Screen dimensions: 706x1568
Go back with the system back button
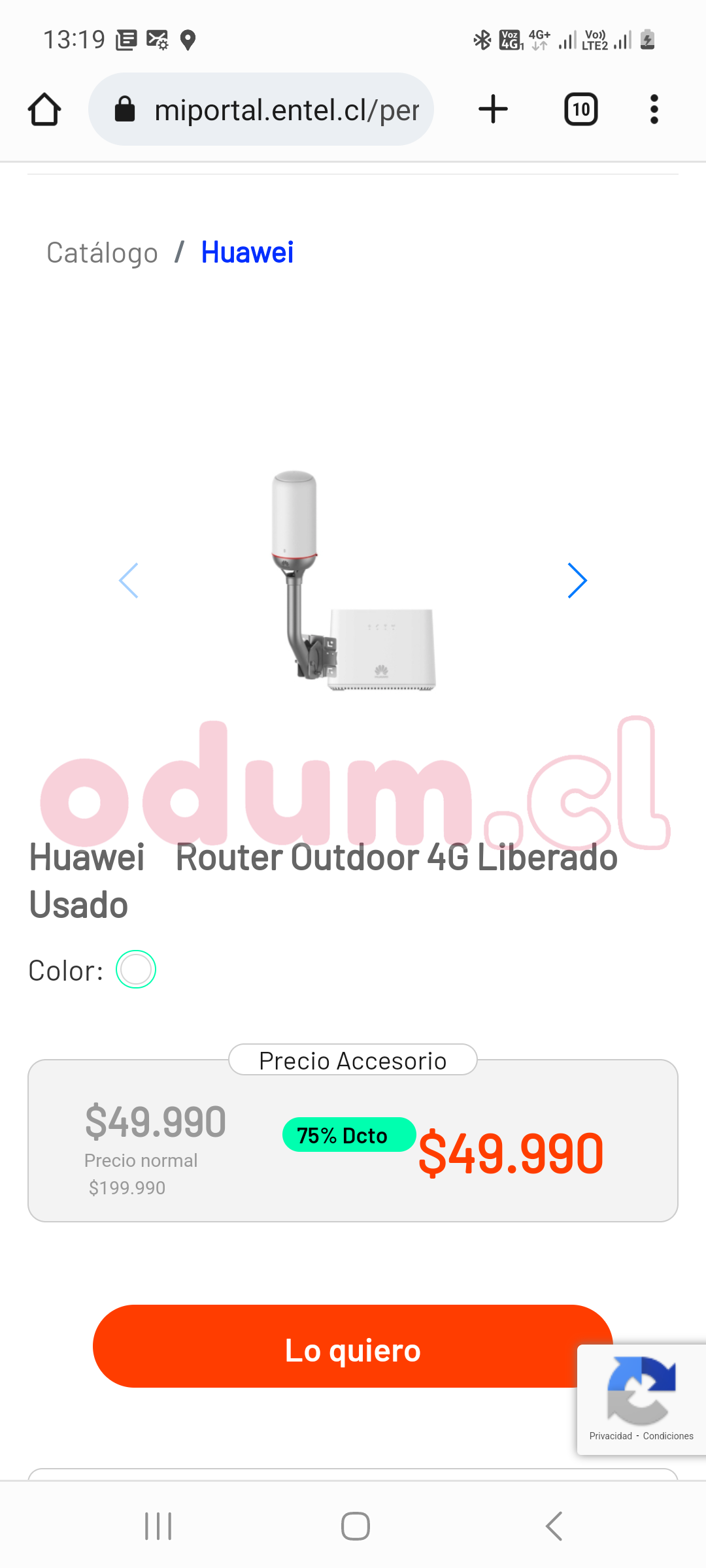[x=554, y=1526]
